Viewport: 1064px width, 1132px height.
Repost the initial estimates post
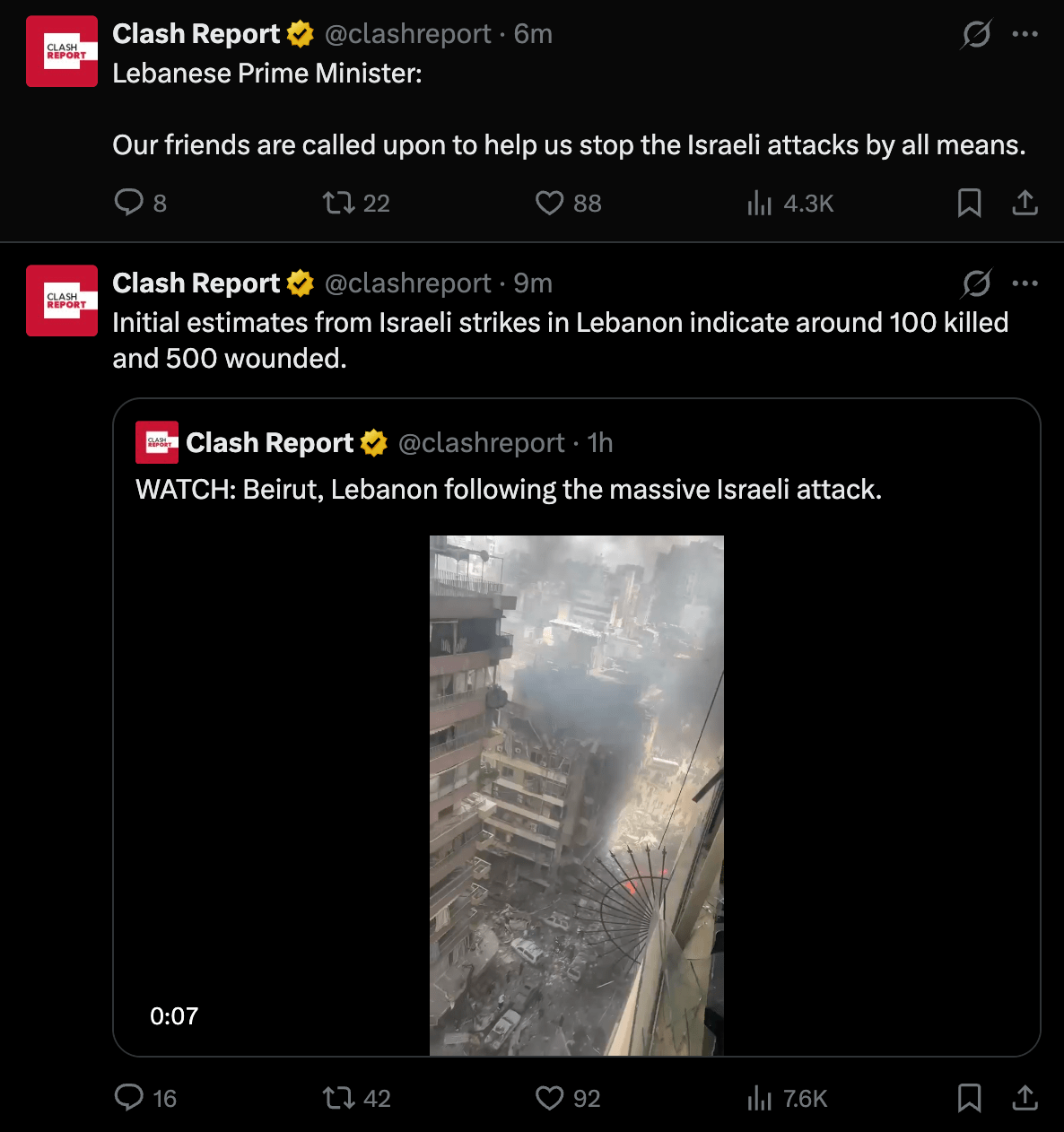pyautogui.click(x=340, y=1098)
